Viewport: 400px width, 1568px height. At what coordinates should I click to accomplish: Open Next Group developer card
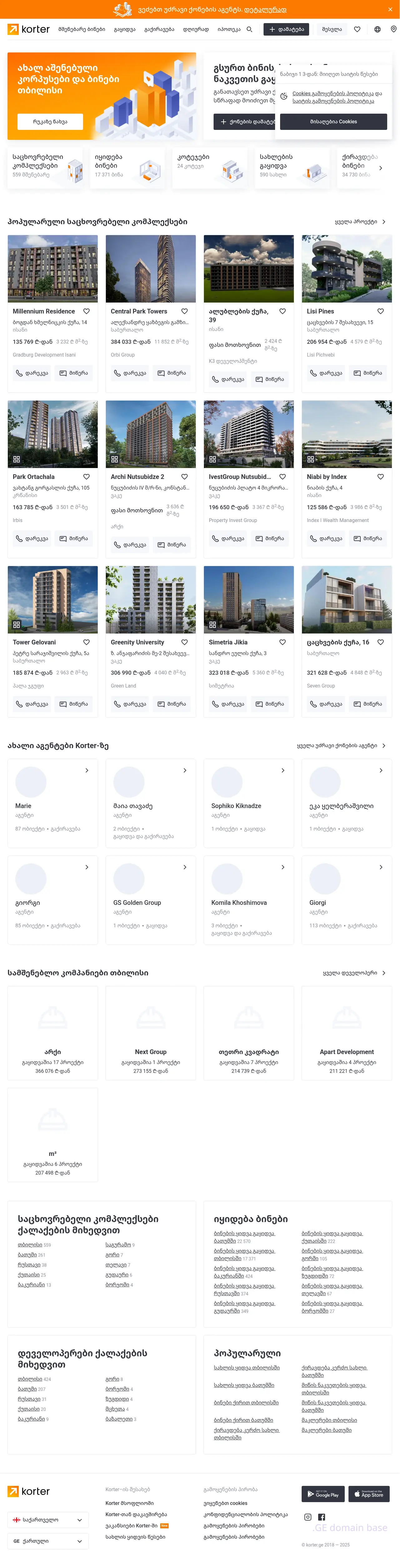(151, 1033)
